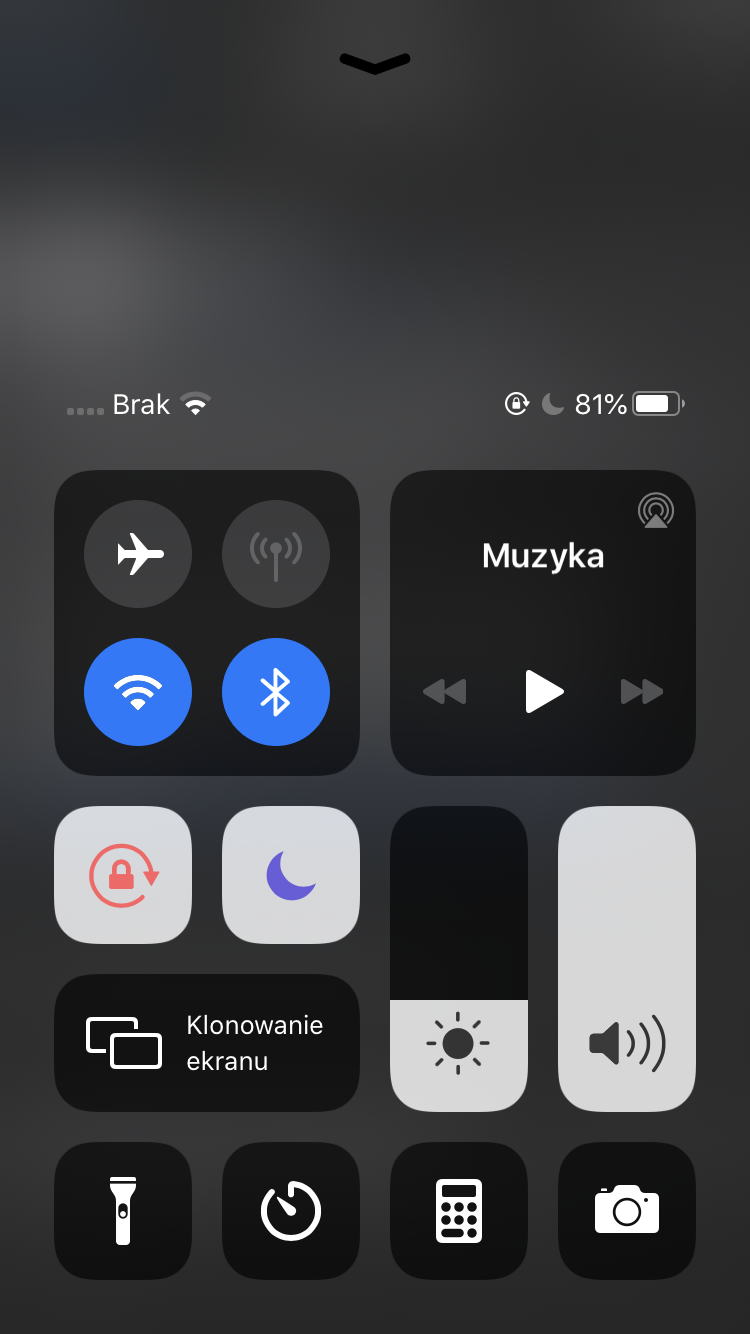Image resolution: width=750 pixels, height=1334 pixels.
Task: Launch the Calculator
Action: point(458,1211)
